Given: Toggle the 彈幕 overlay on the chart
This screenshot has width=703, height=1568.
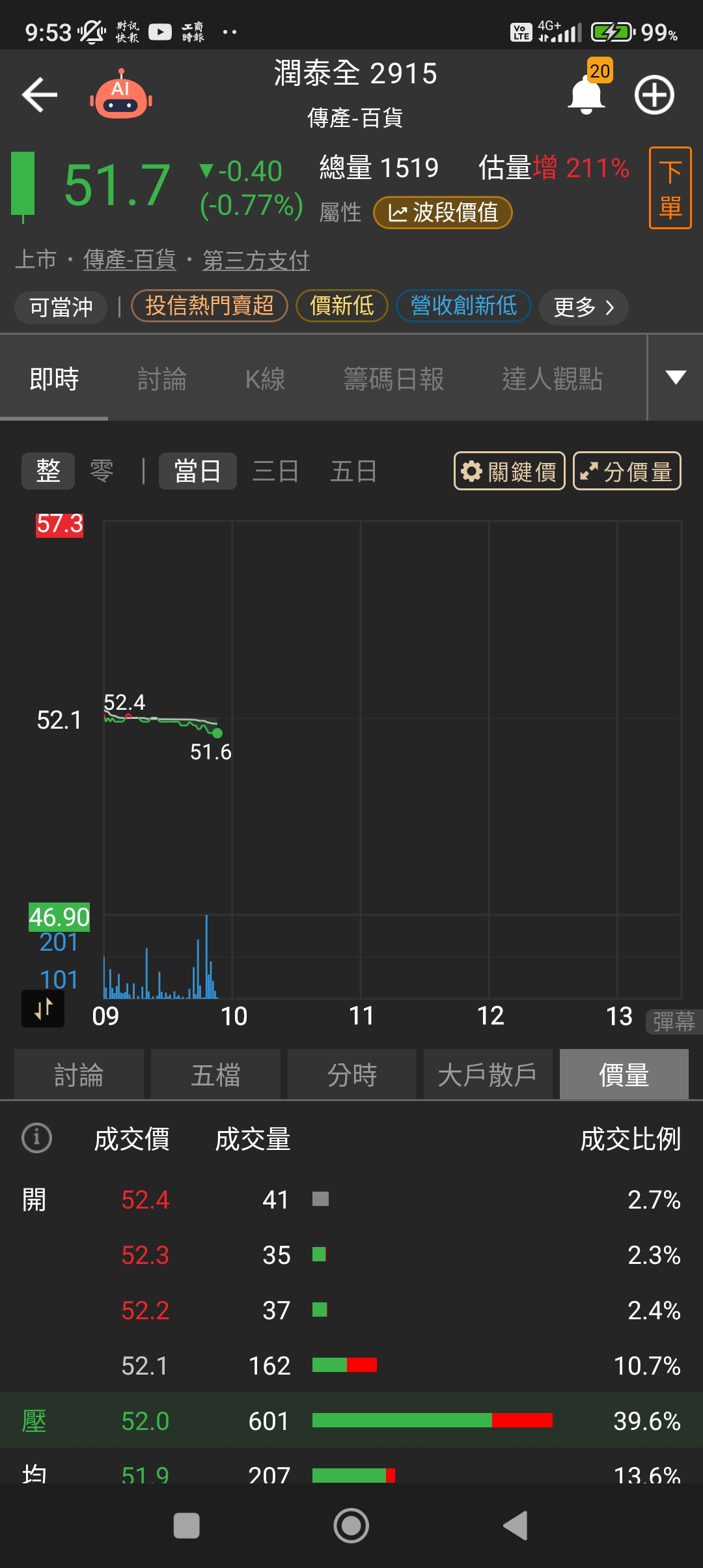Looking at the screenshot, I should (674, 1022).
